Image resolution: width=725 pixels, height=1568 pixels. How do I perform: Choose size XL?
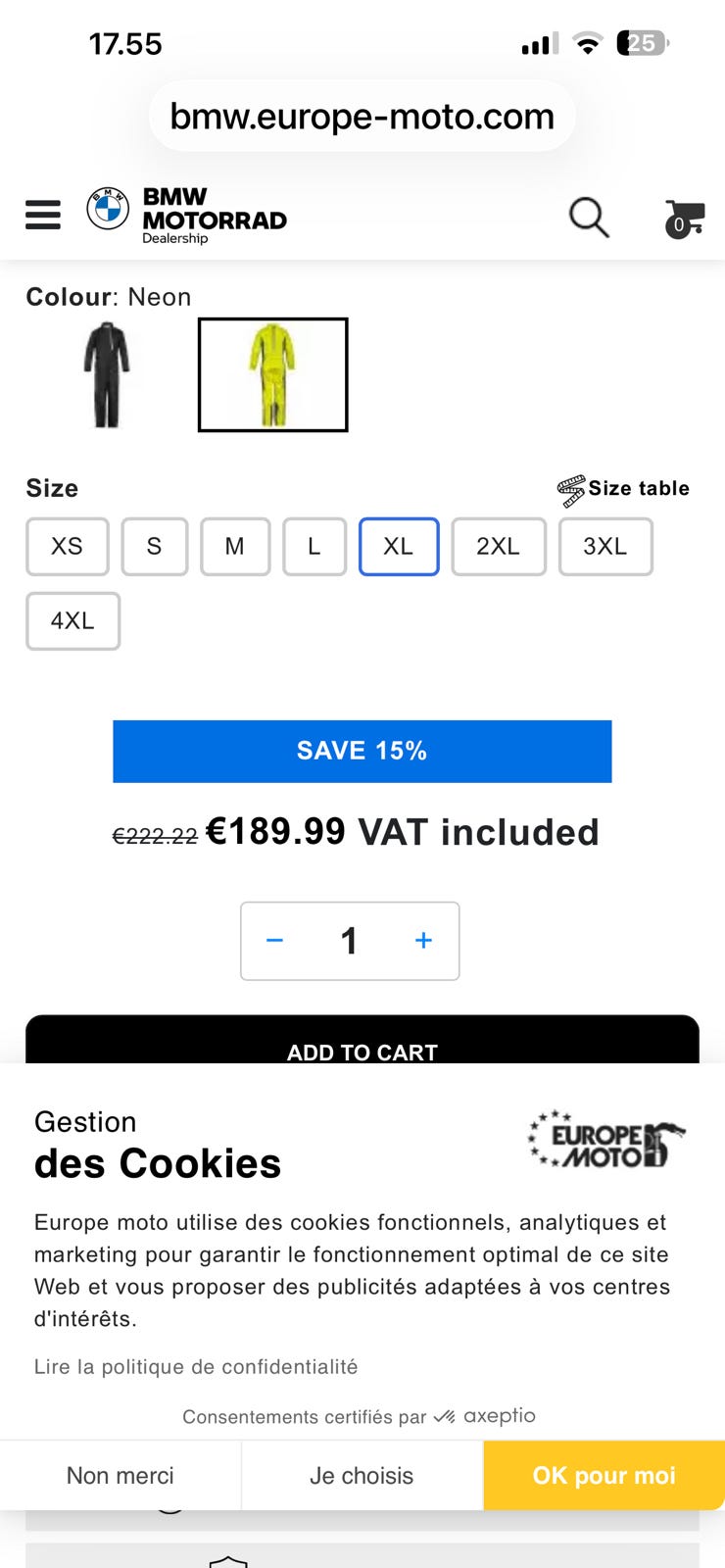tap(399, 546)
